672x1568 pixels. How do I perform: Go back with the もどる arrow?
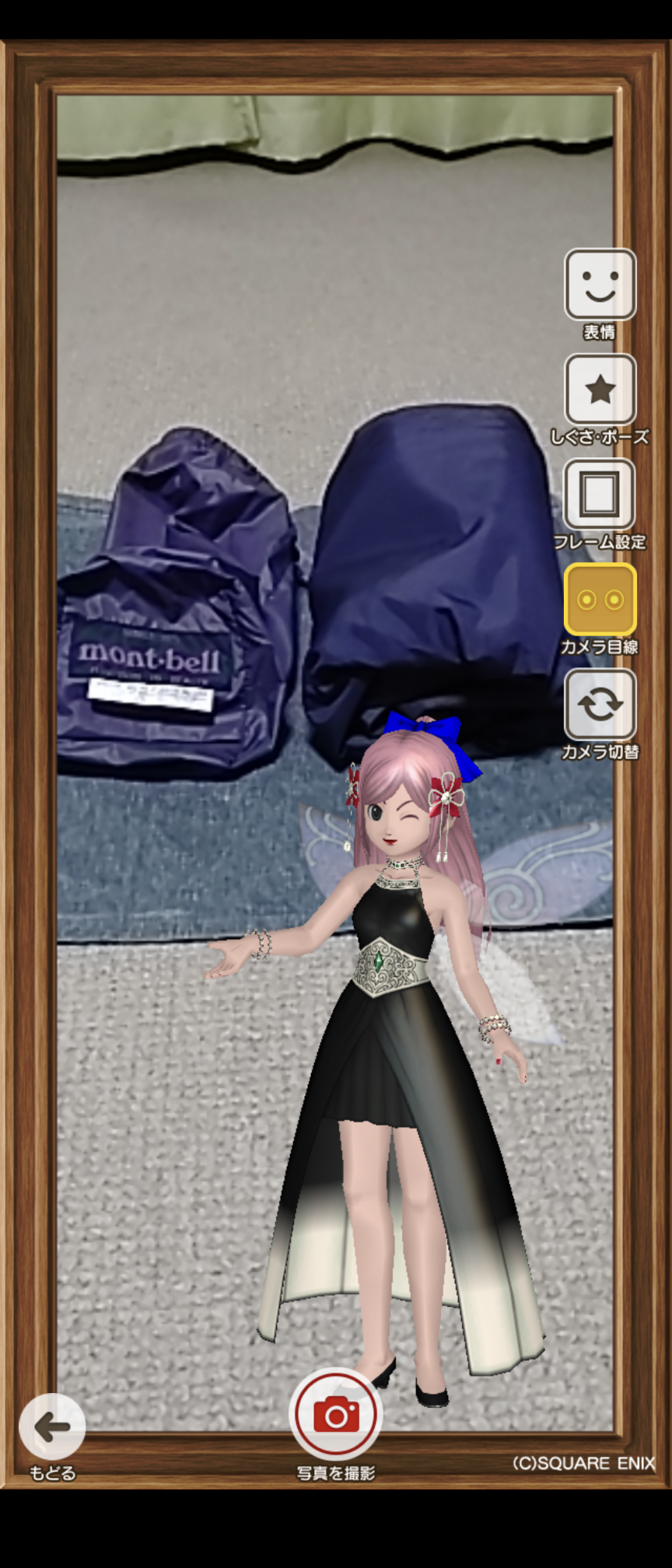(x=52, y=1426)
